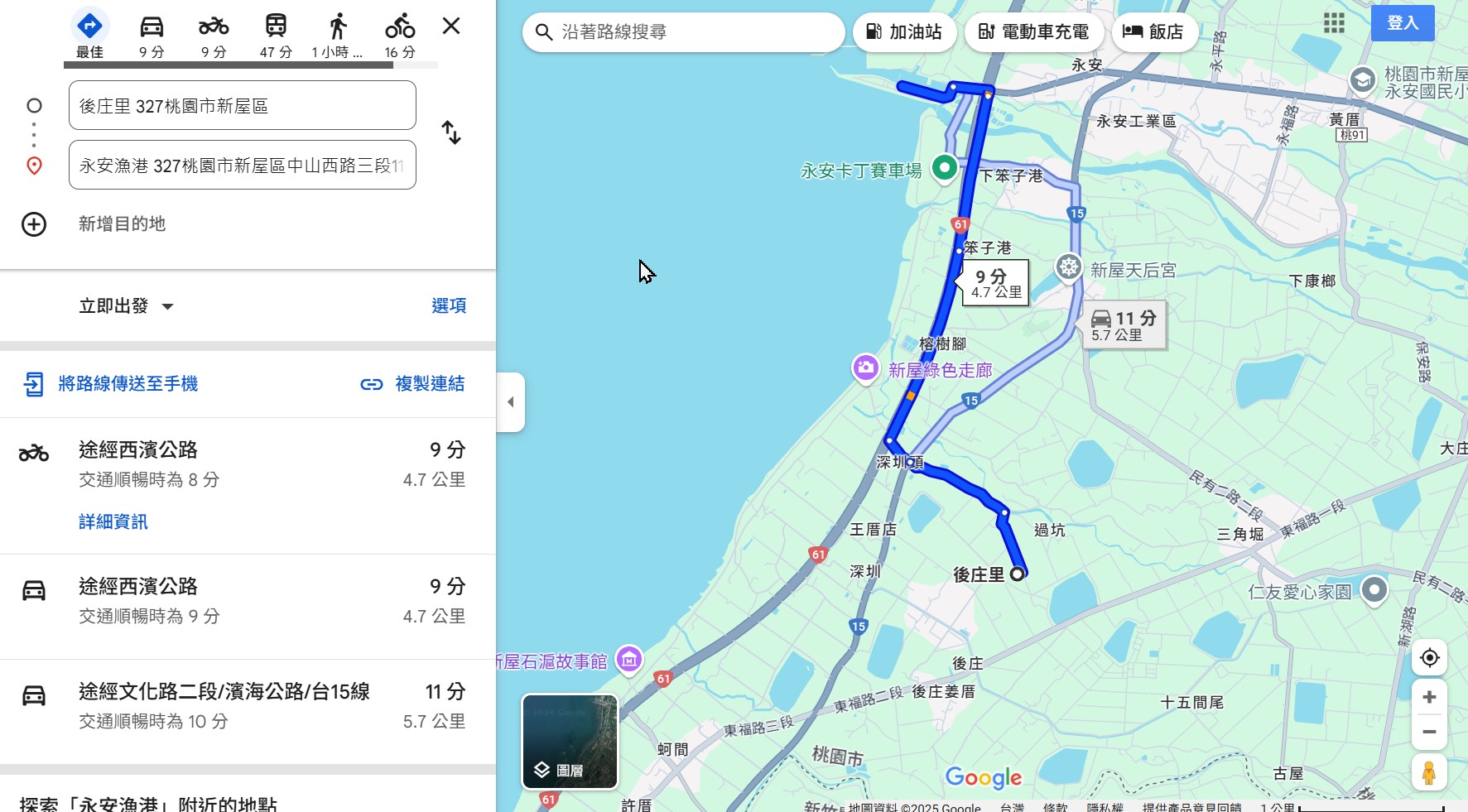Edit the starting point 後庄里 field
1468x812 pixels.
(x=242, y=106)
